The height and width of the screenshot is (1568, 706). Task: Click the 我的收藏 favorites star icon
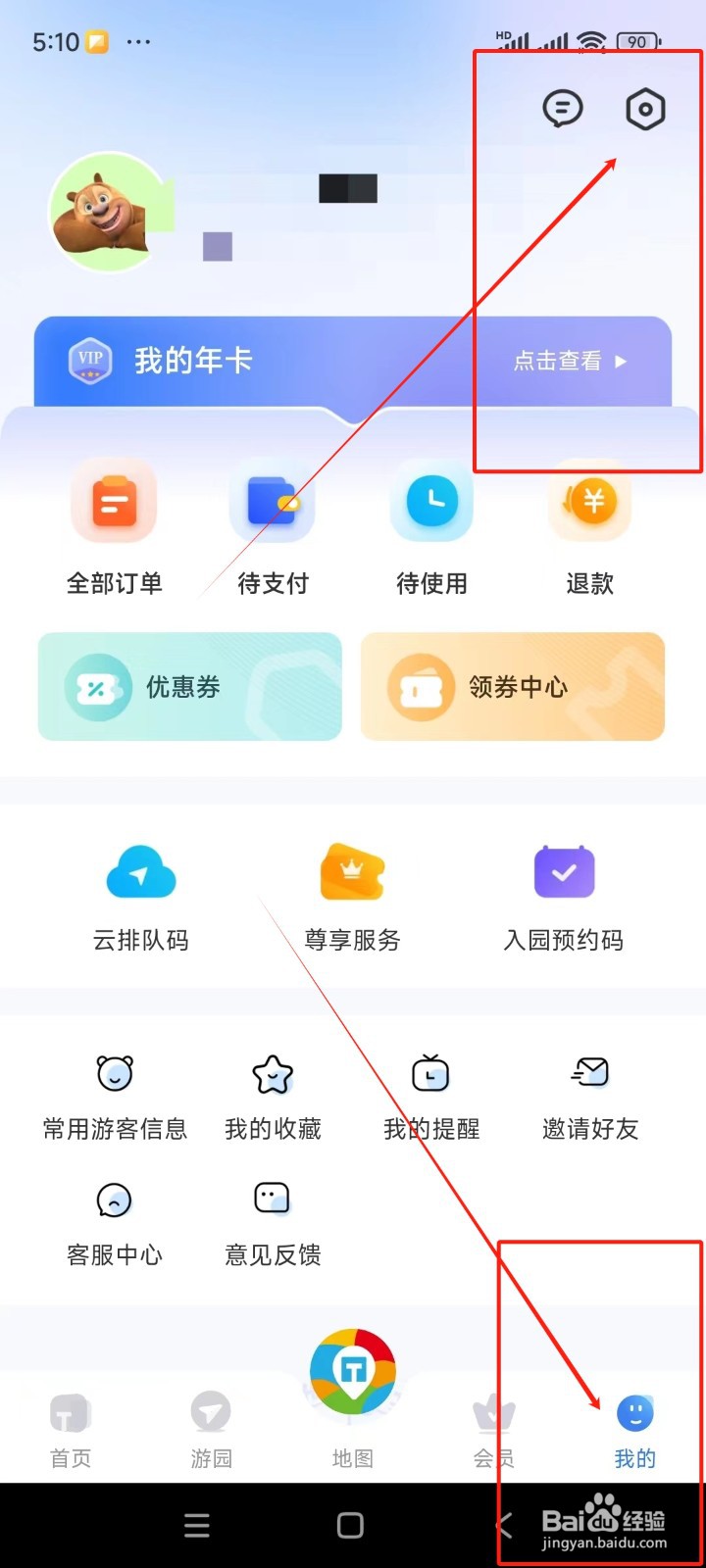click(x=272, y=1073)
